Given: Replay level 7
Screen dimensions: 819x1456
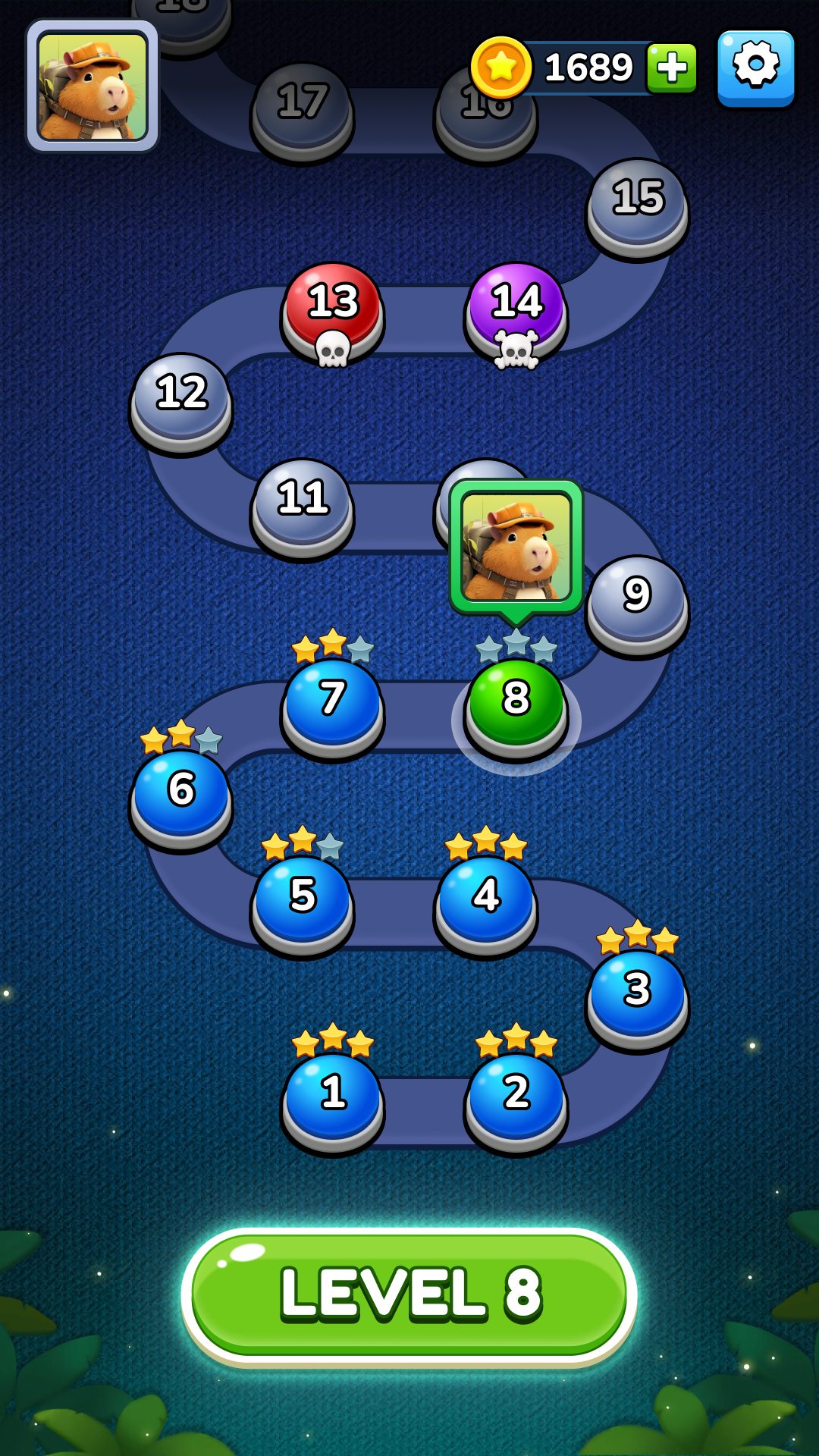Looking at the screenshot, I should [x=332, y=701].
